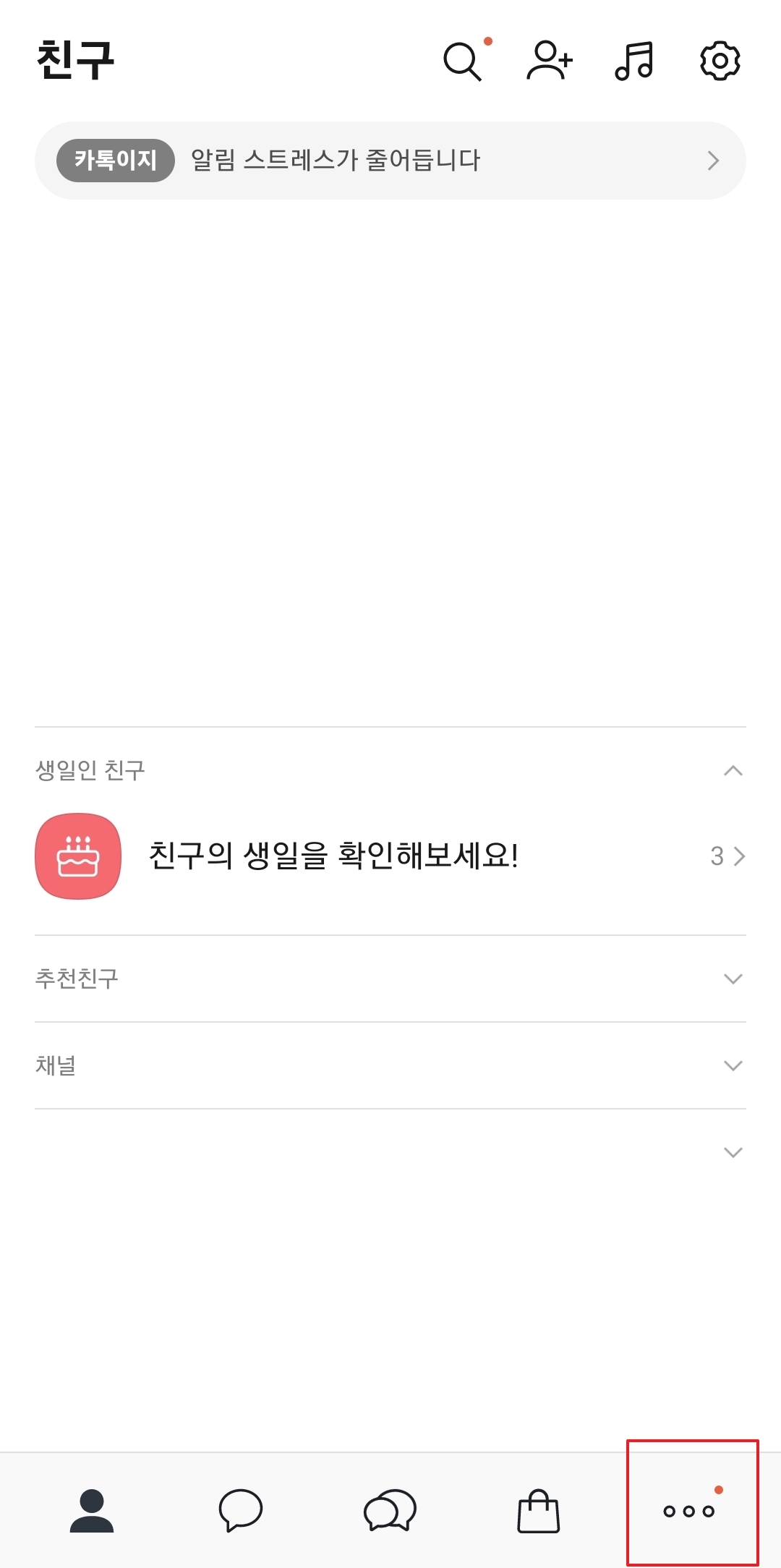Open the search icon in the top bar
The image size is (781, 1568).
pos(464,63)
